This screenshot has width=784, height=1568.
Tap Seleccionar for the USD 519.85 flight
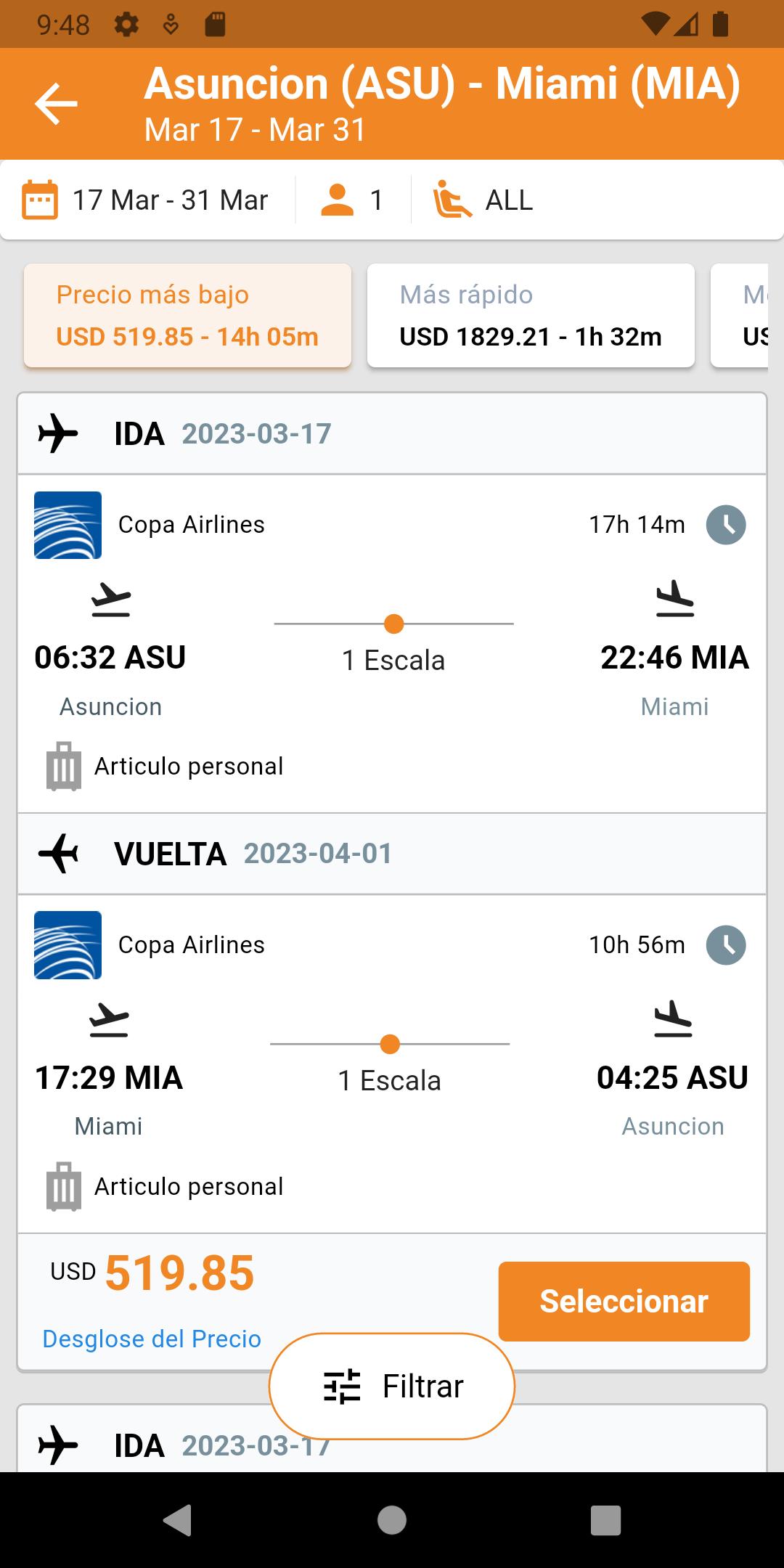(x=624, y=1301)
